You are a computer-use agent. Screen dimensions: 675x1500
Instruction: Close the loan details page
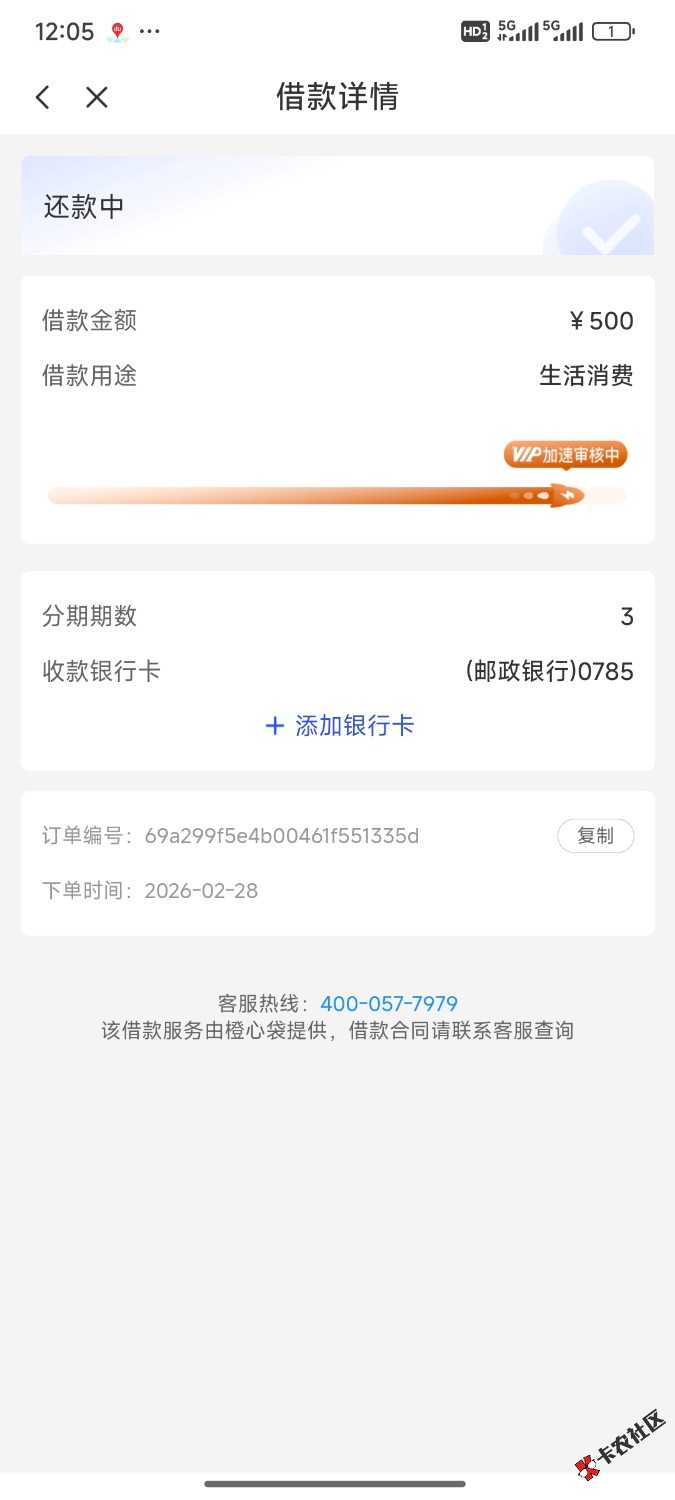pyautogui.click(x=96, y=97)
